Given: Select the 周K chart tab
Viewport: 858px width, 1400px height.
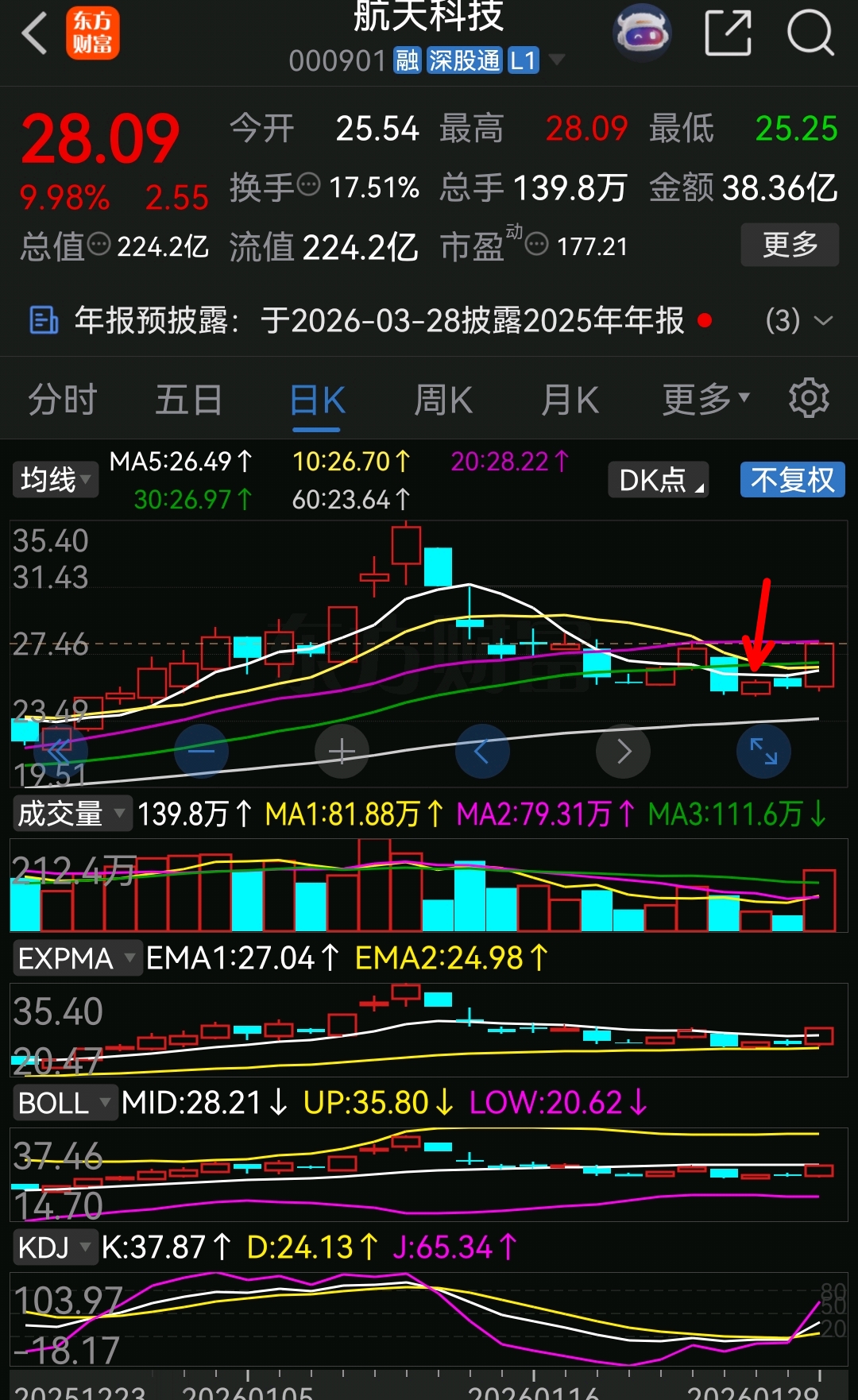Looking at the screenshot, I should 443,400.
